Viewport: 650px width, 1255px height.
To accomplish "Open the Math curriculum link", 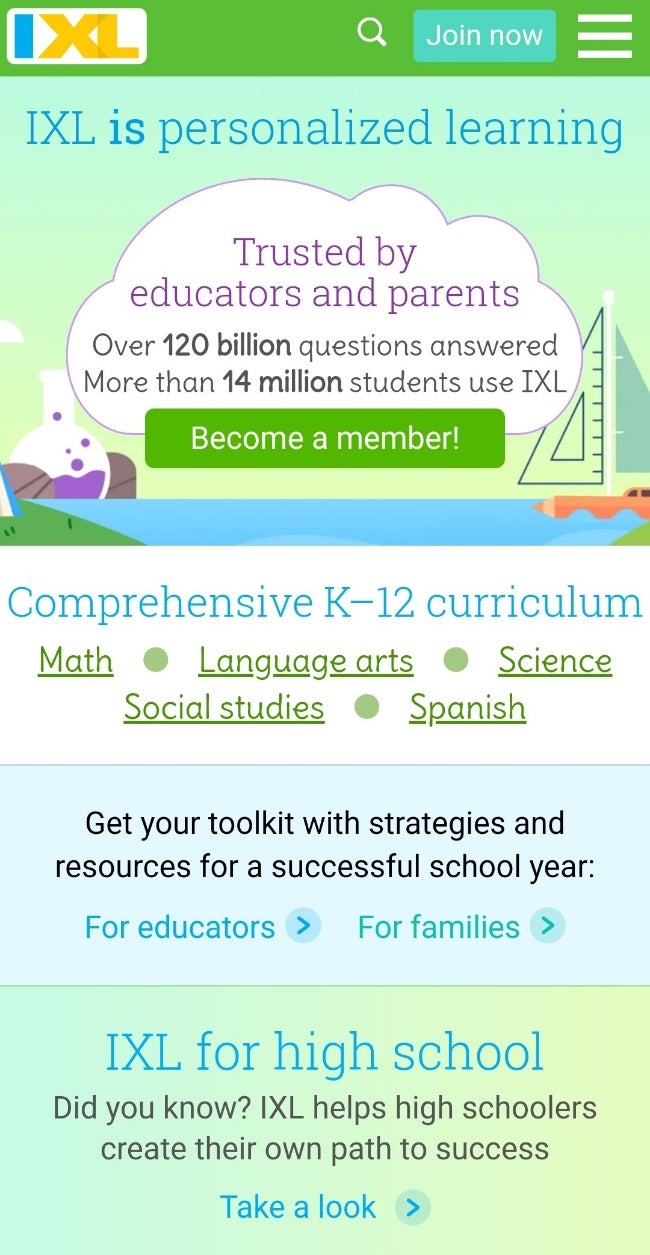I will coord(76,661).
